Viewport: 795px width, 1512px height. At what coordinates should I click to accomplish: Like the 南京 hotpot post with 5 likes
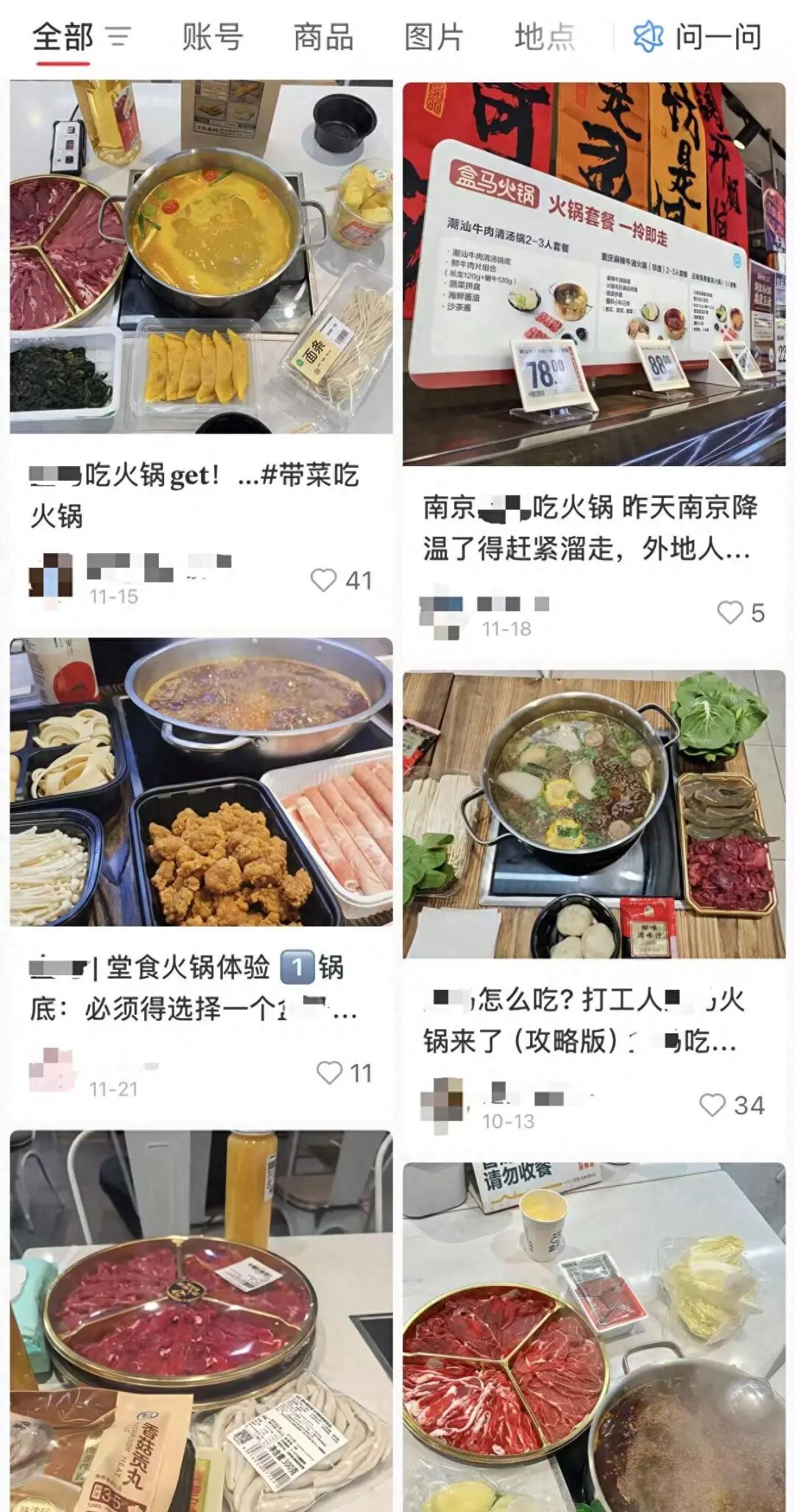coord(730,613)
